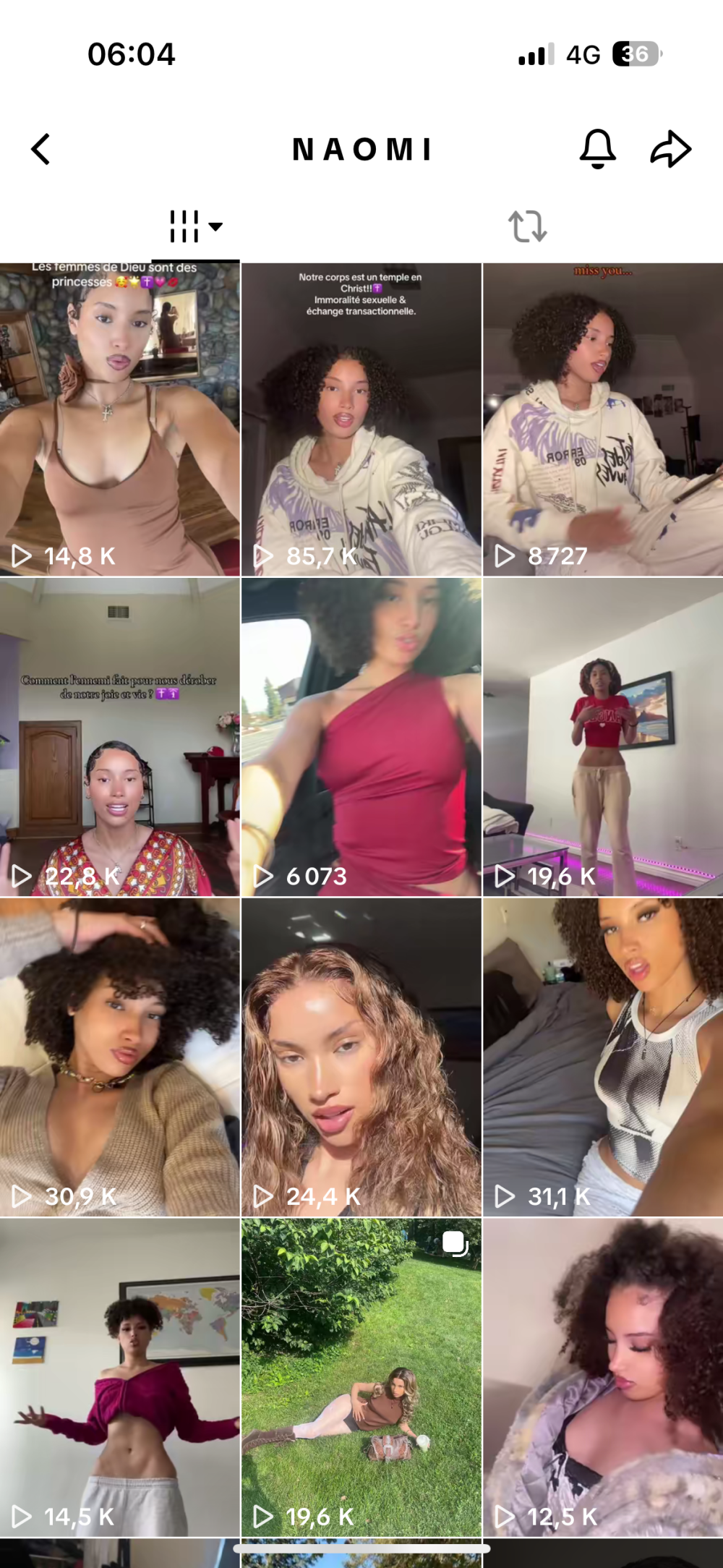Open the video with 12,5 K views
This screenshot has width=723, height=1568.
(x=603, y=1378)
